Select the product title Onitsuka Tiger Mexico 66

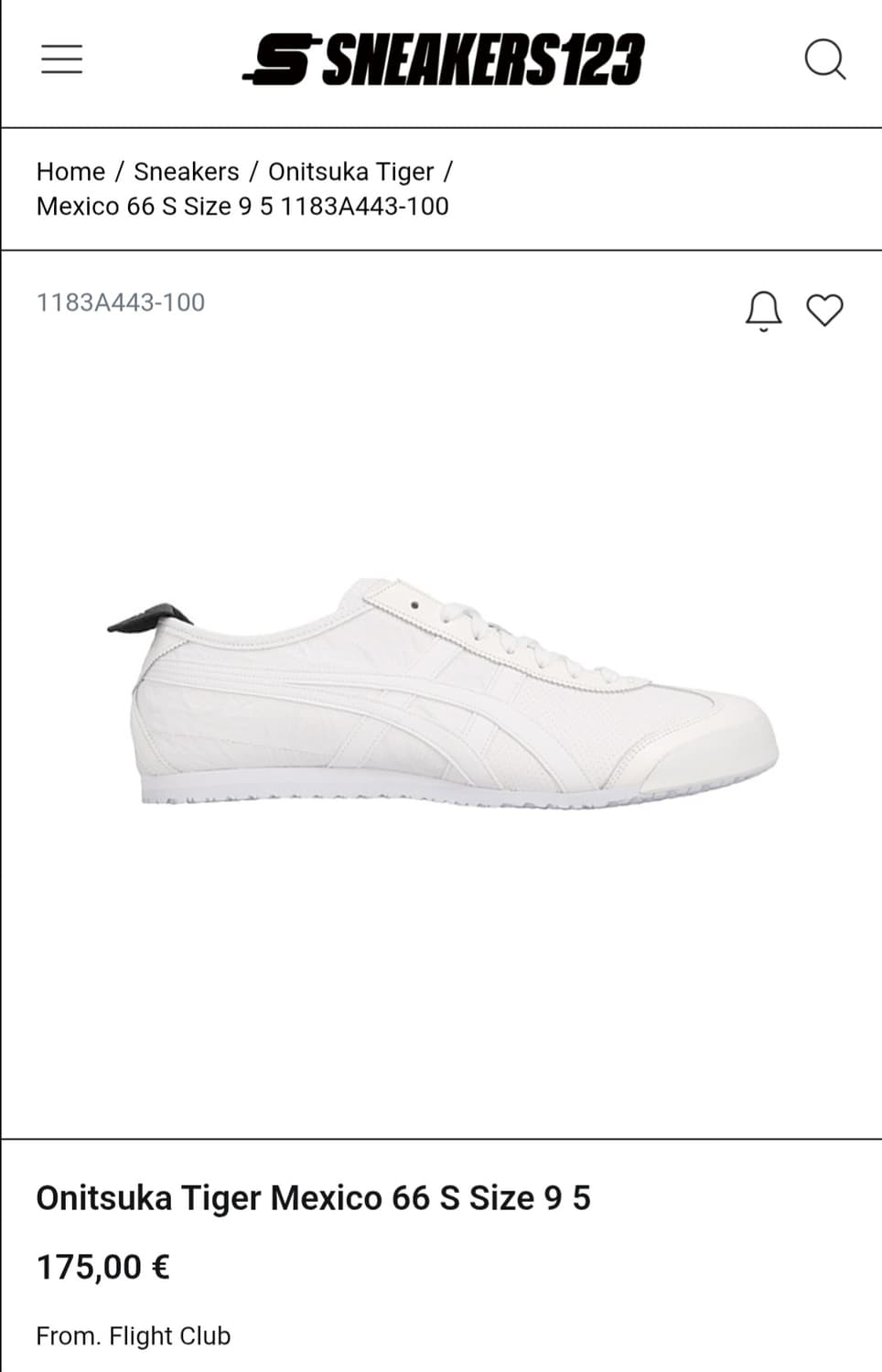coord(313,1197)
